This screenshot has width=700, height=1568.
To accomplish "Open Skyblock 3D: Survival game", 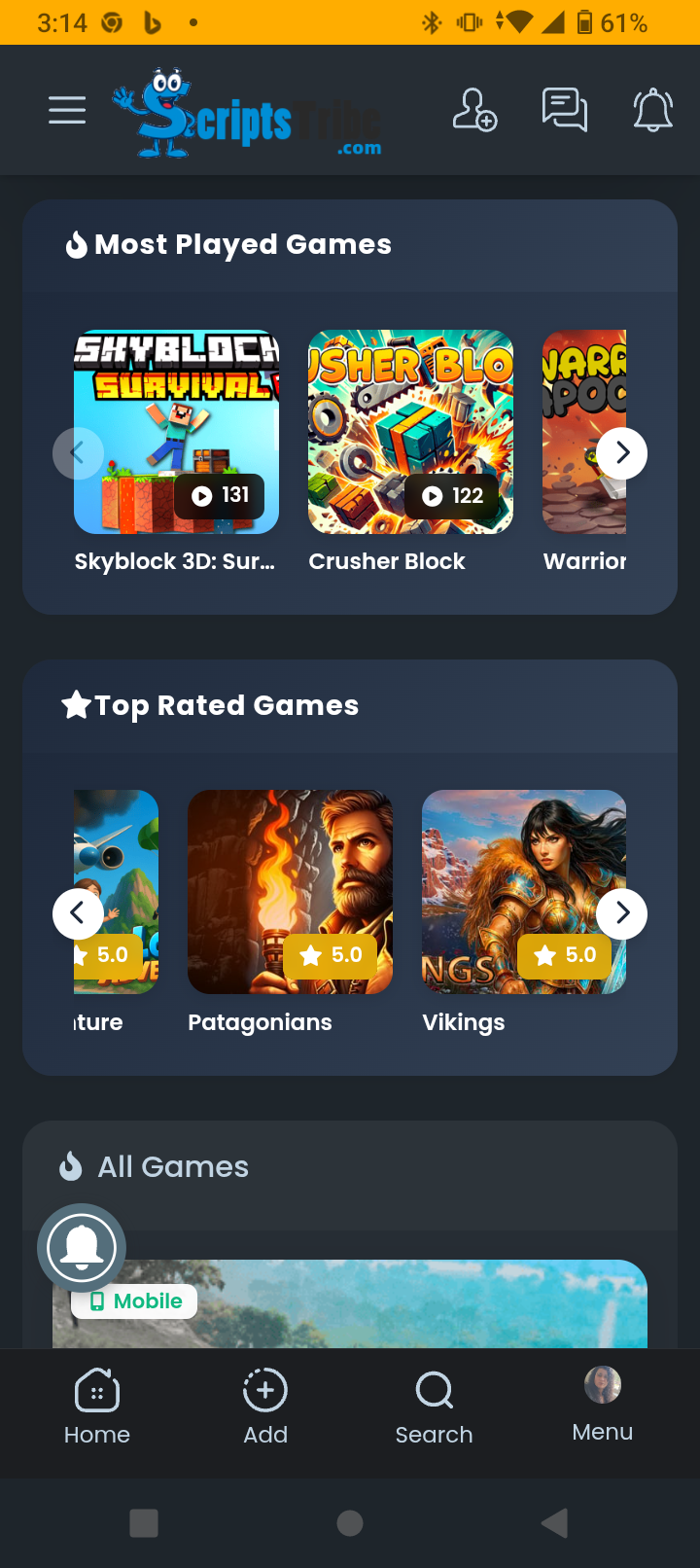I will coord(176,432).
